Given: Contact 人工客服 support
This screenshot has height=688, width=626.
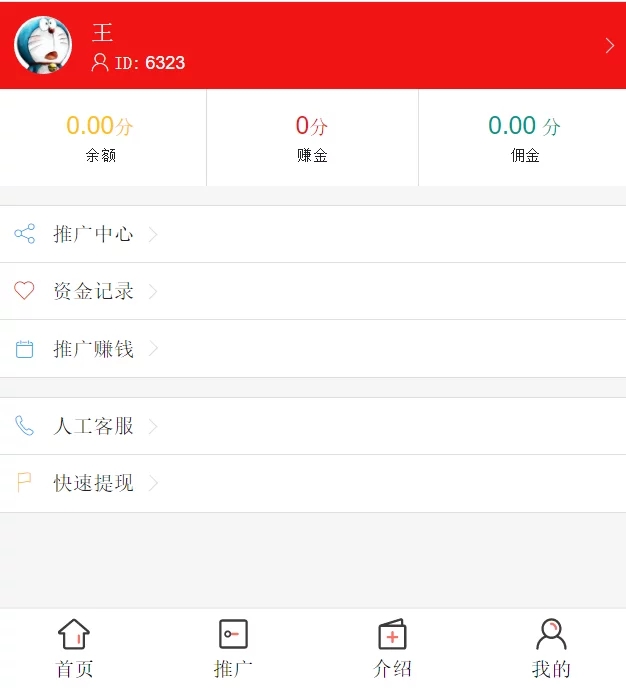Looking at the screenshot, I should (93, 426).
